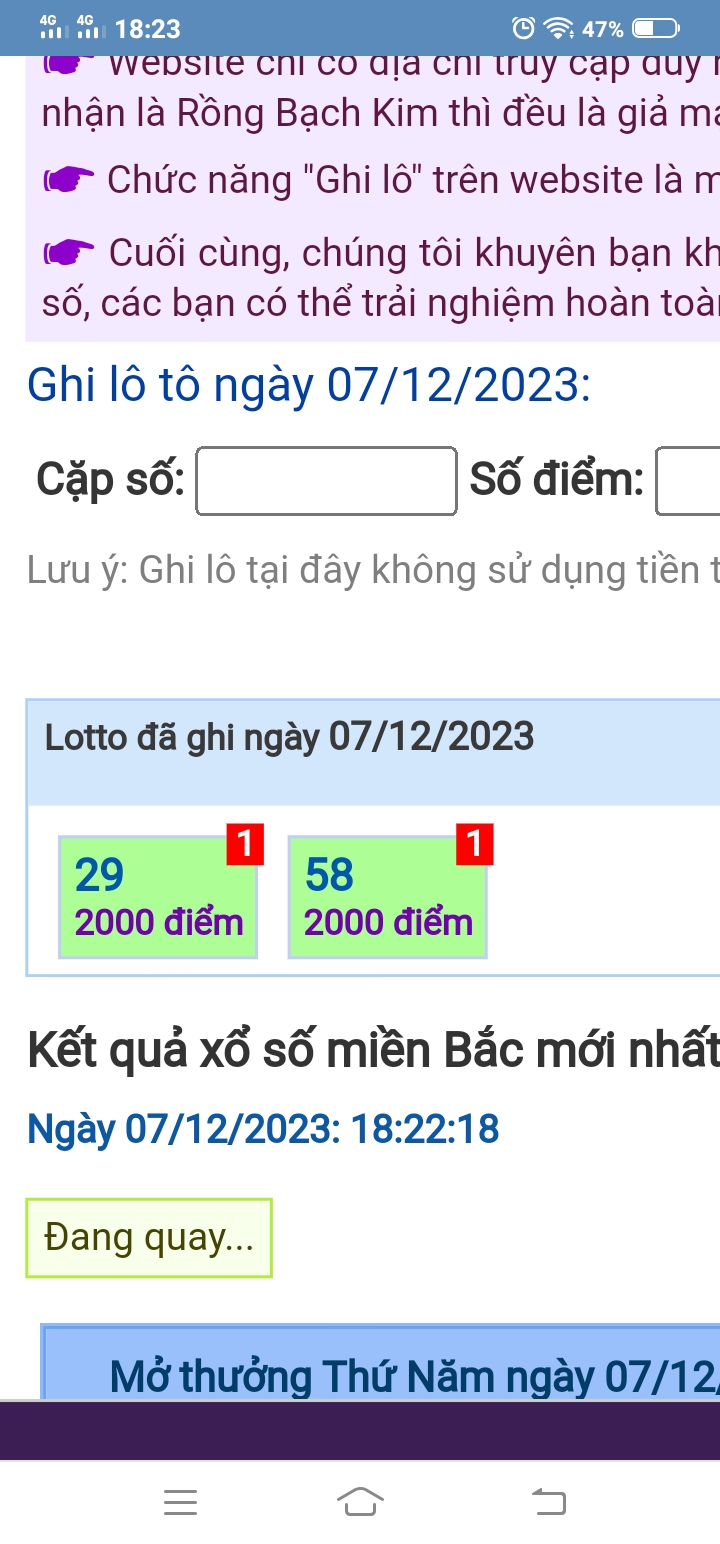The width and height of the screenshot is (720, 1544).
Task: Go to the home screen
Action: tap(360, 1502)
